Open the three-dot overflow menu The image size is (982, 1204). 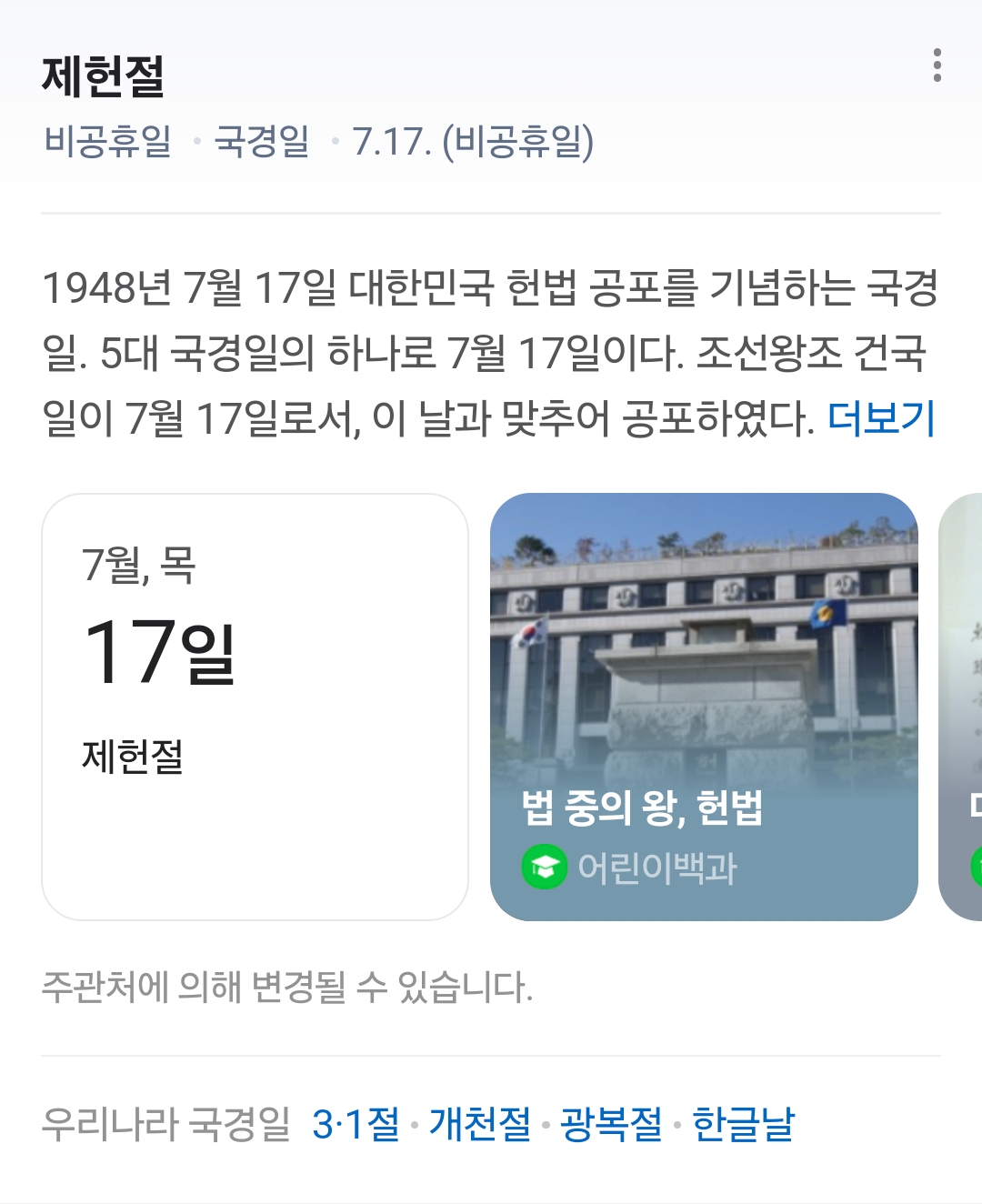937,65
